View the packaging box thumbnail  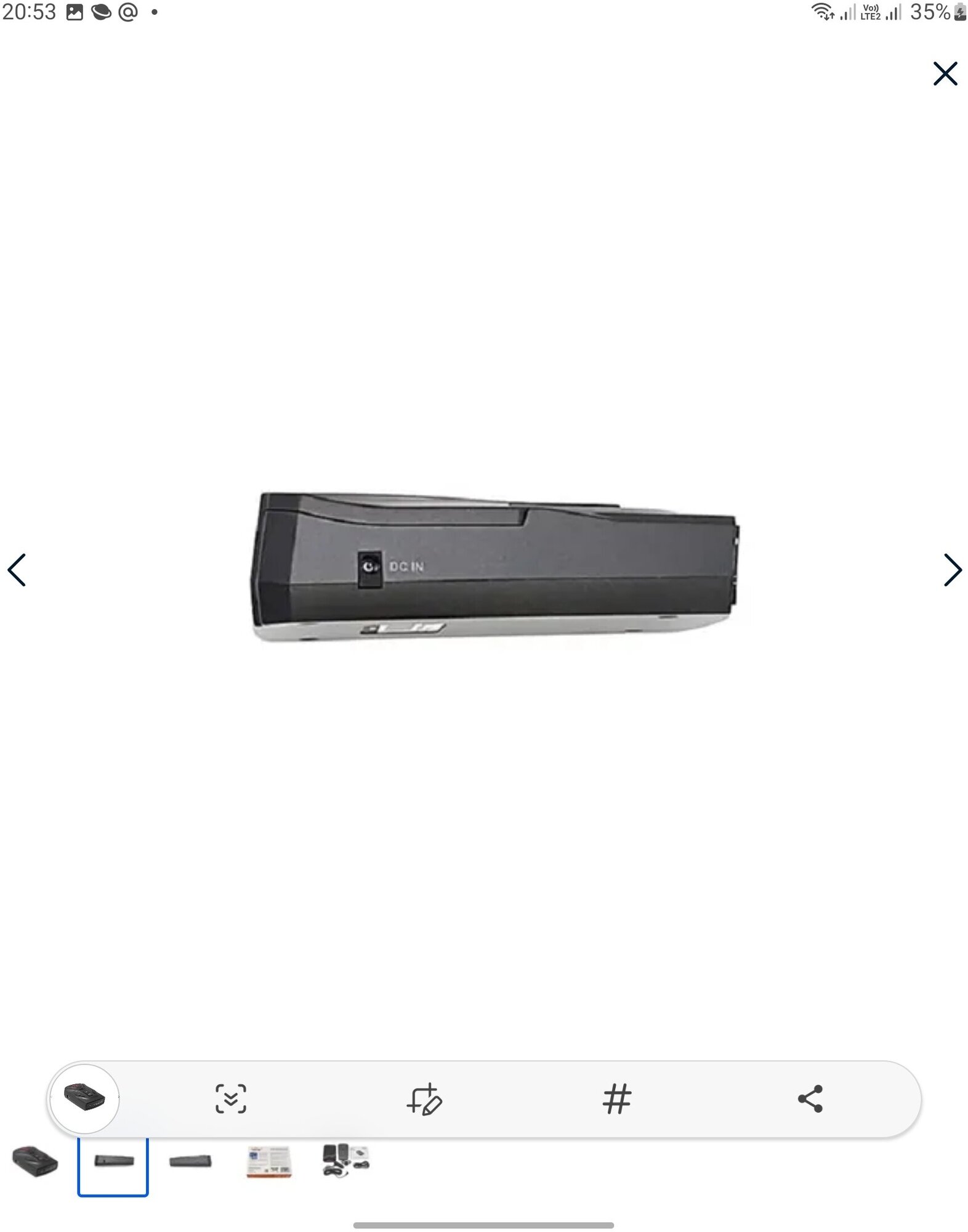(268, 1162)
